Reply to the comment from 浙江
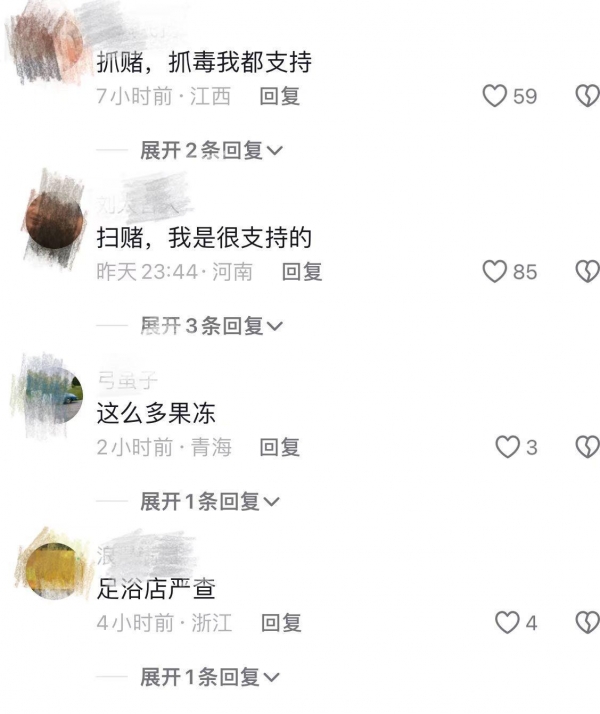This screenshot has height=714, width=600. (x=280, y=624)
